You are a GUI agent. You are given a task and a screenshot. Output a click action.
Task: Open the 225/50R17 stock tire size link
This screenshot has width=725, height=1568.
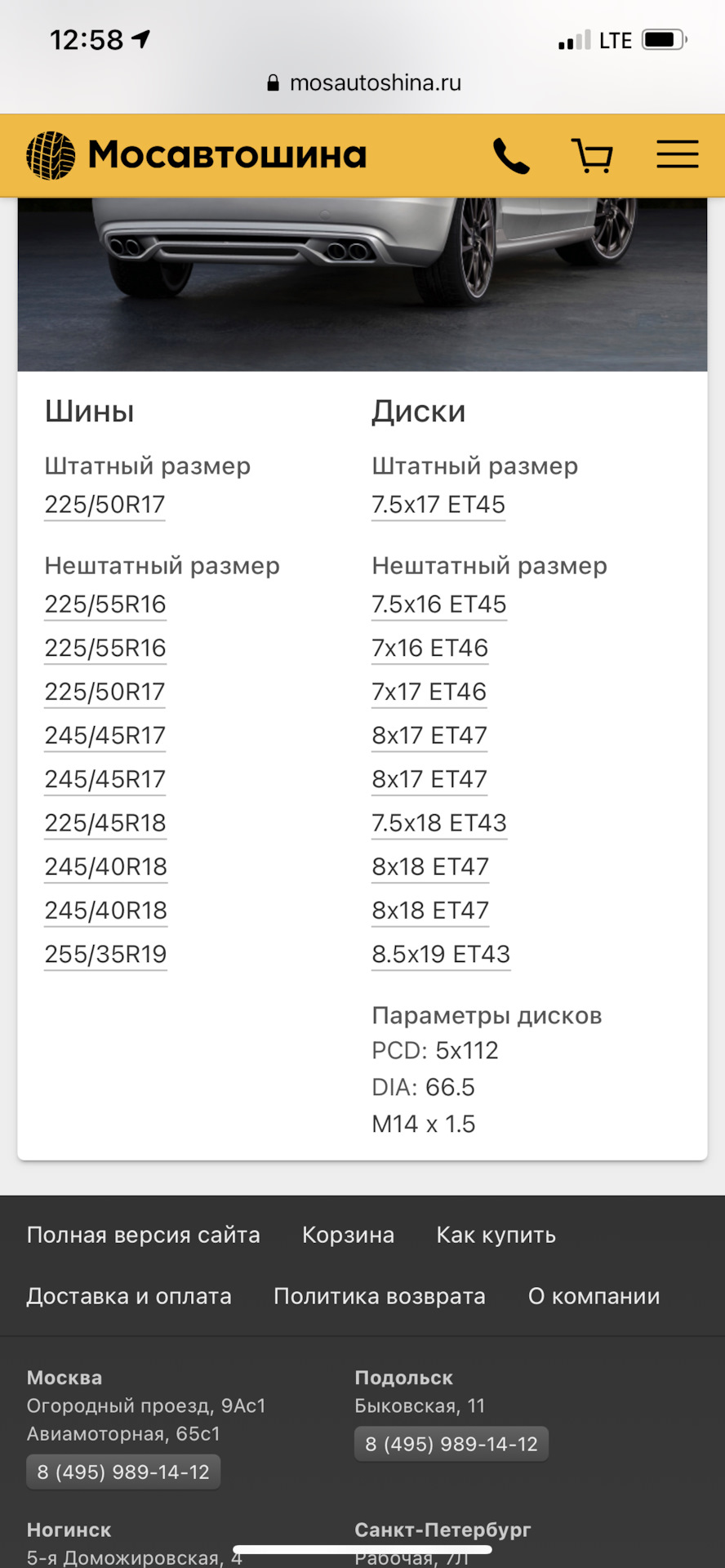point(105,504)
